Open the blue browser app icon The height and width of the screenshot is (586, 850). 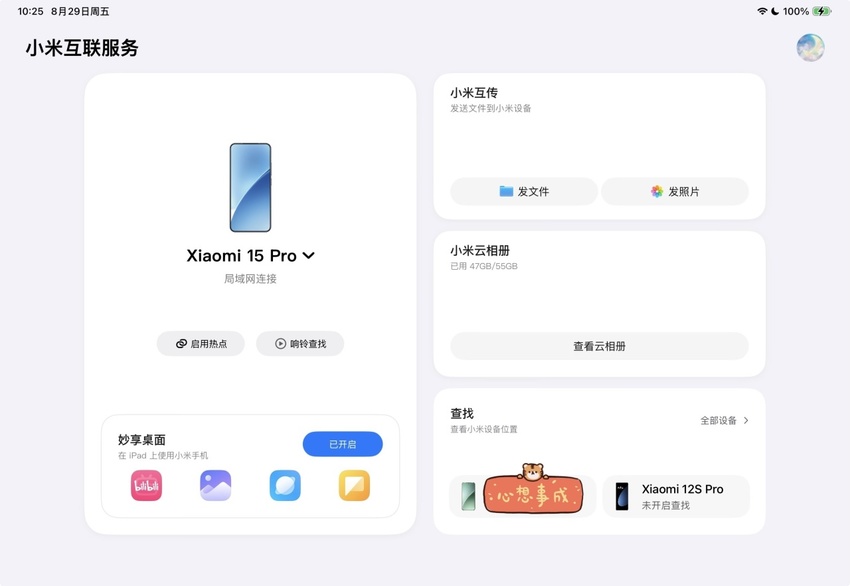point(285,486)
